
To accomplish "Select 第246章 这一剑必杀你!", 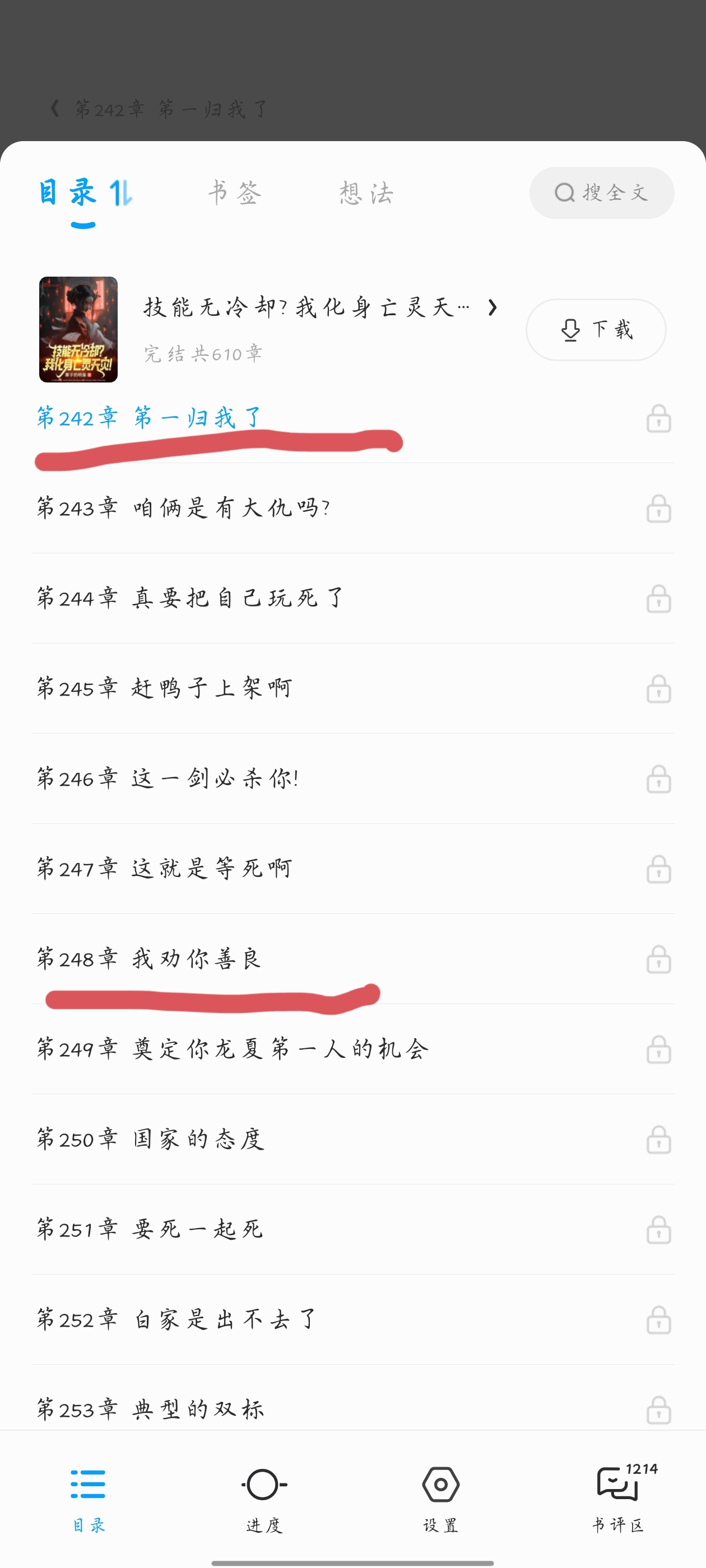I will click(168, 778).
